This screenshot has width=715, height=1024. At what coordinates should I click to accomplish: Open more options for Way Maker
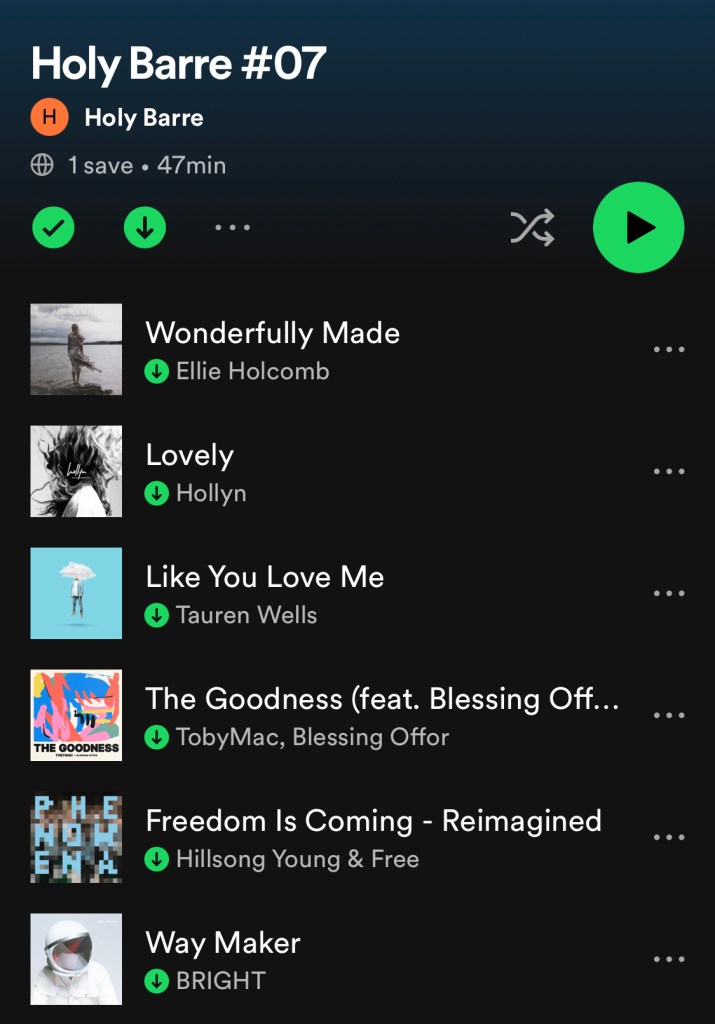(x=668, y=960)
